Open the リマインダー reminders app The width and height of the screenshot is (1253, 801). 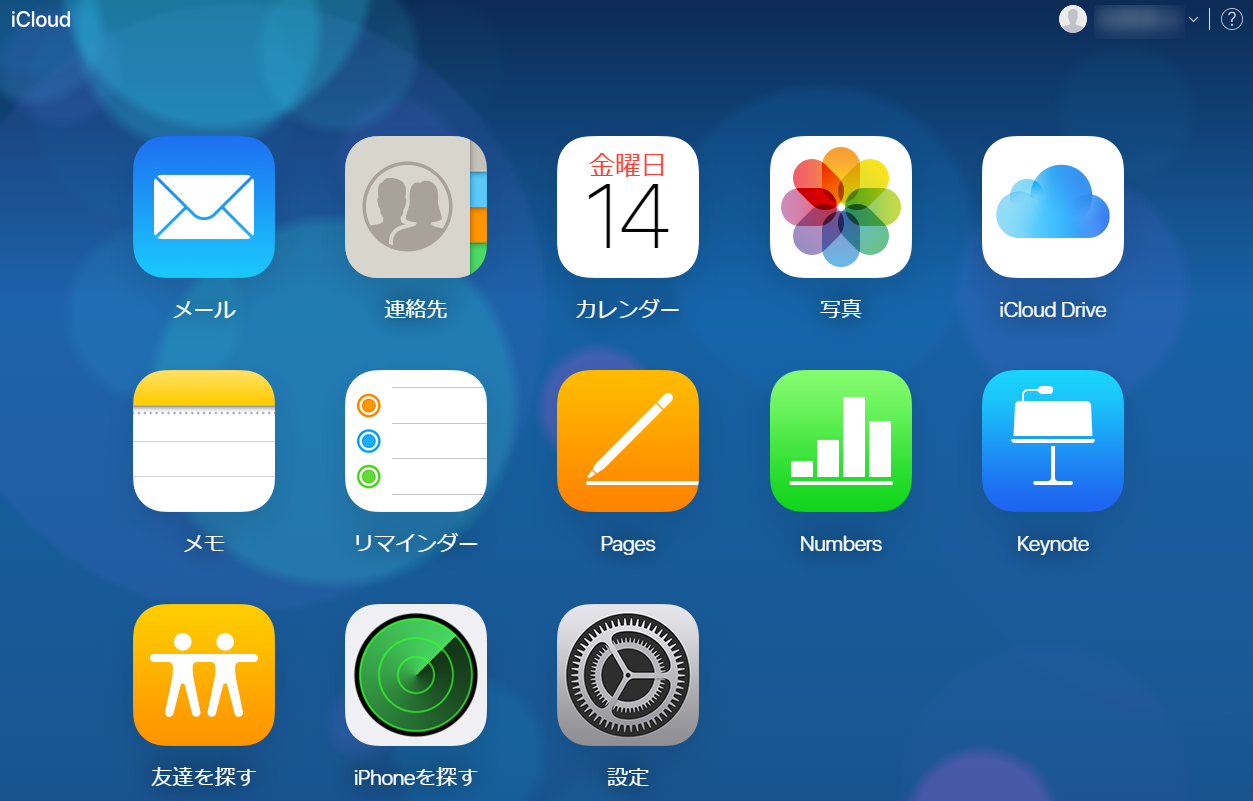point(416,441)
